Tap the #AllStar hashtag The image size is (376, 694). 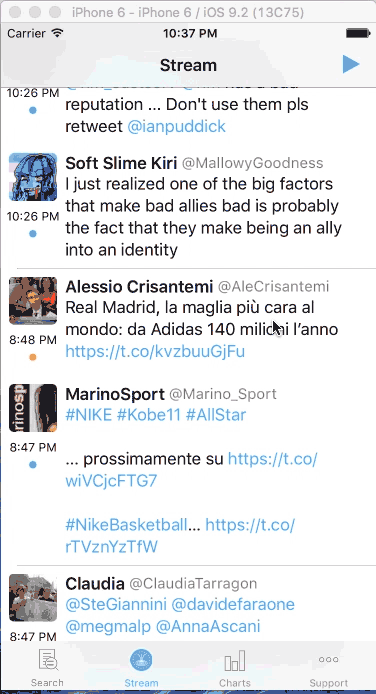pos(216,415)
